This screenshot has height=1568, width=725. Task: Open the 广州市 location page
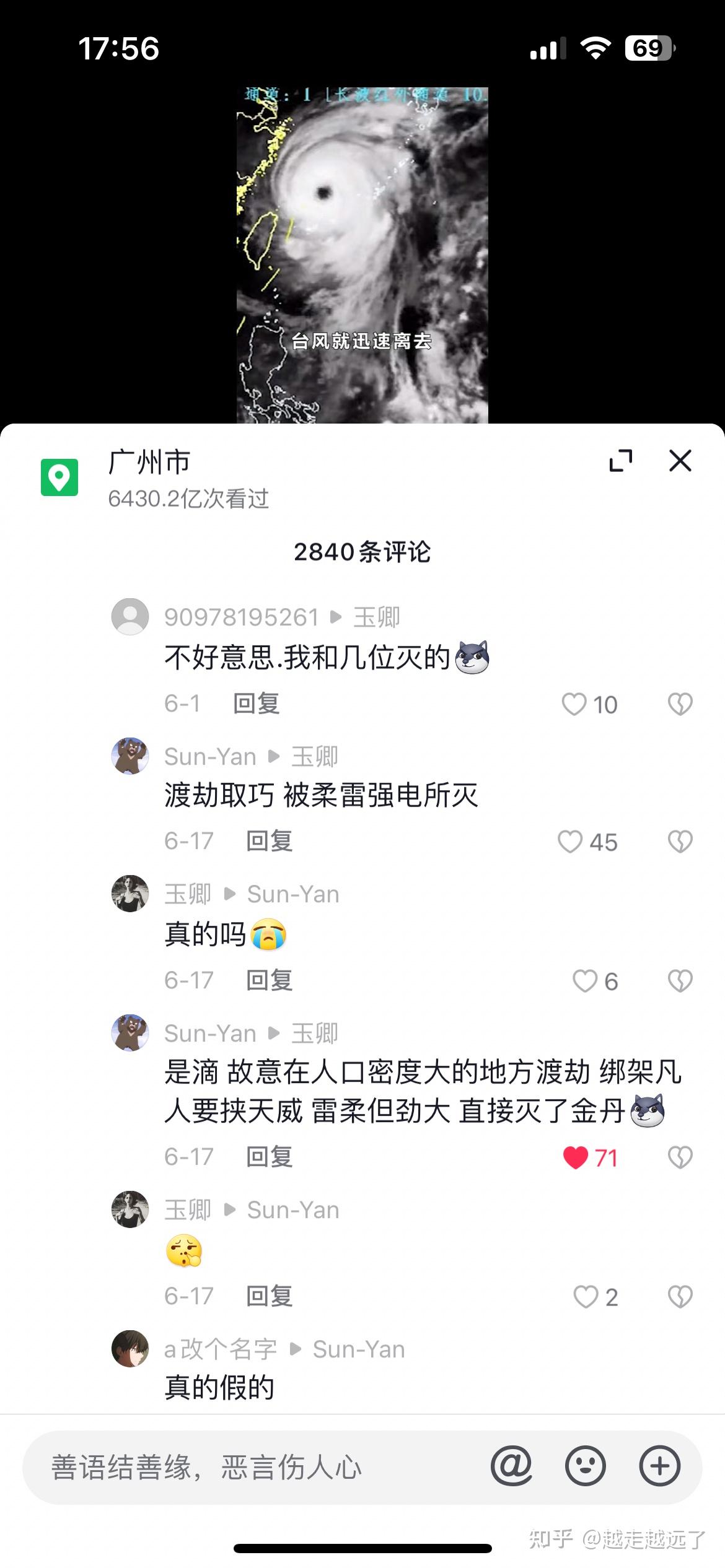pyautogui.click(x=149, y=478)
